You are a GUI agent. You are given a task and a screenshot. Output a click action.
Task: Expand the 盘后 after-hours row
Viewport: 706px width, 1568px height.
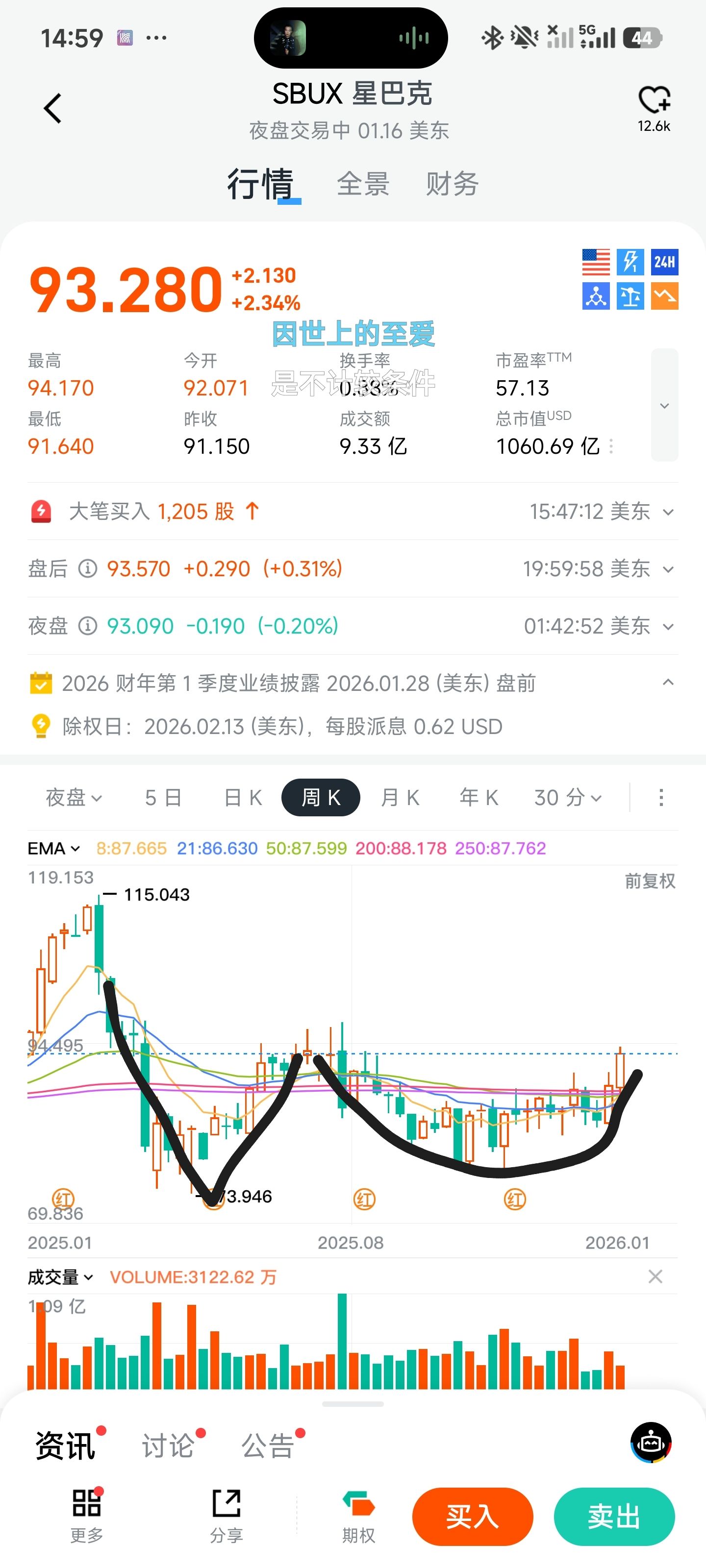[668, 569]
